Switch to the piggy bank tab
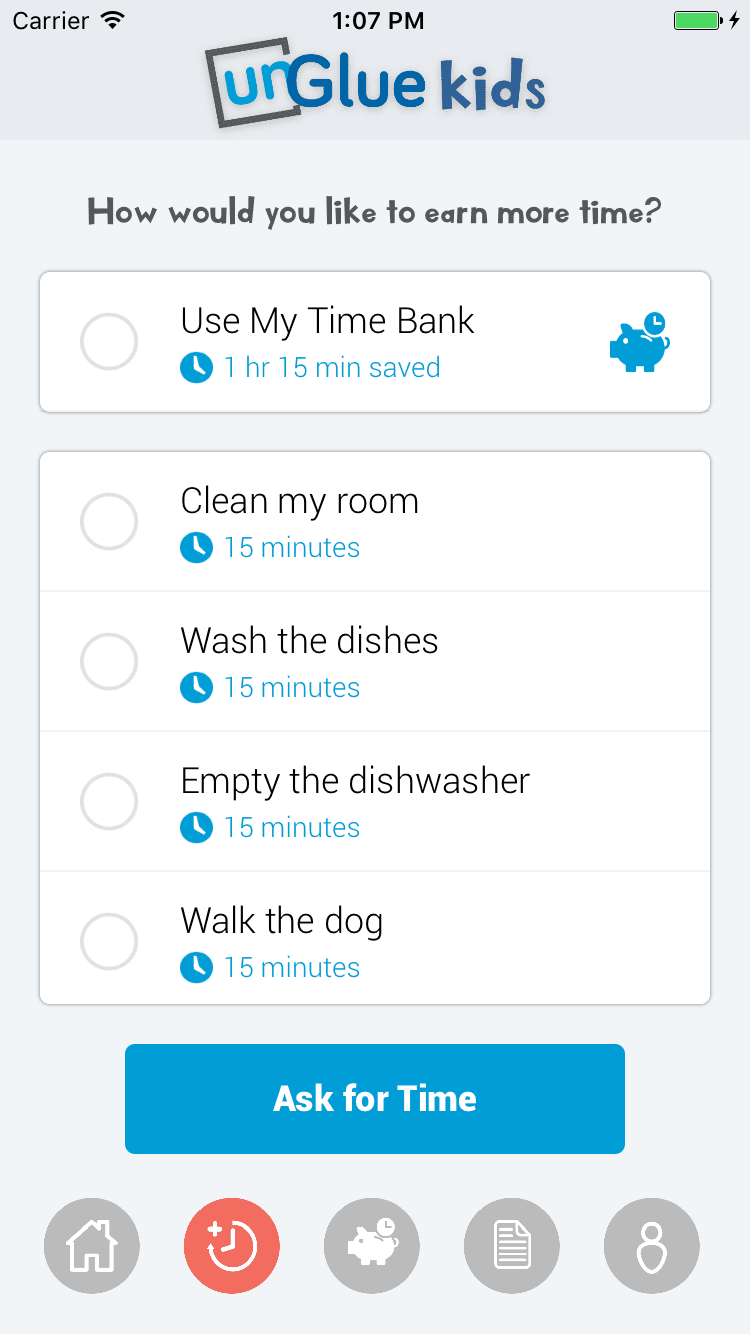 372,1246
